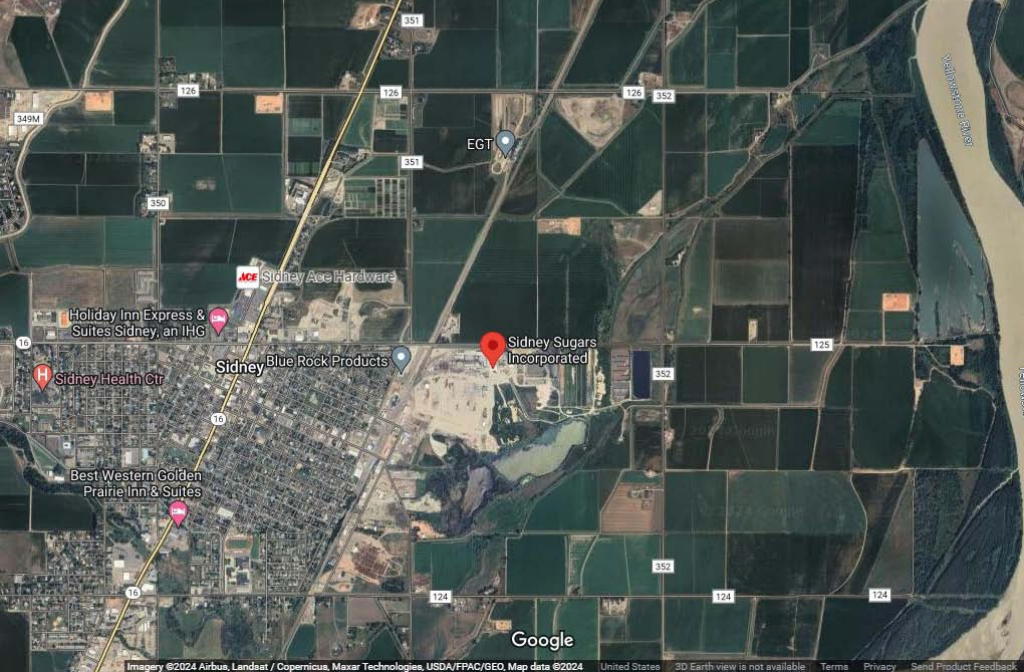The height and width of the screenshot is (672, 1024).
Task: Select the Sidney Health Ctr hospital marker
Action: coord(42,377)
